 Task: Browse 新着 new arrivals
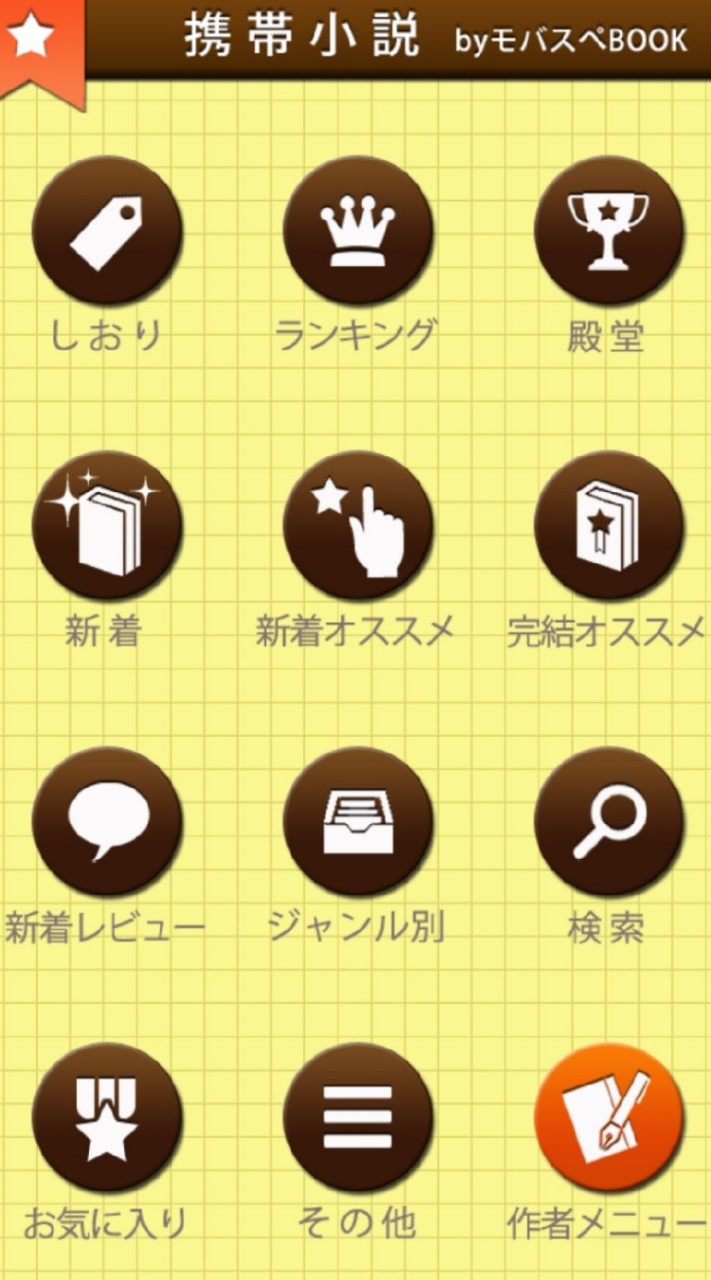click(x=107, y=526)
